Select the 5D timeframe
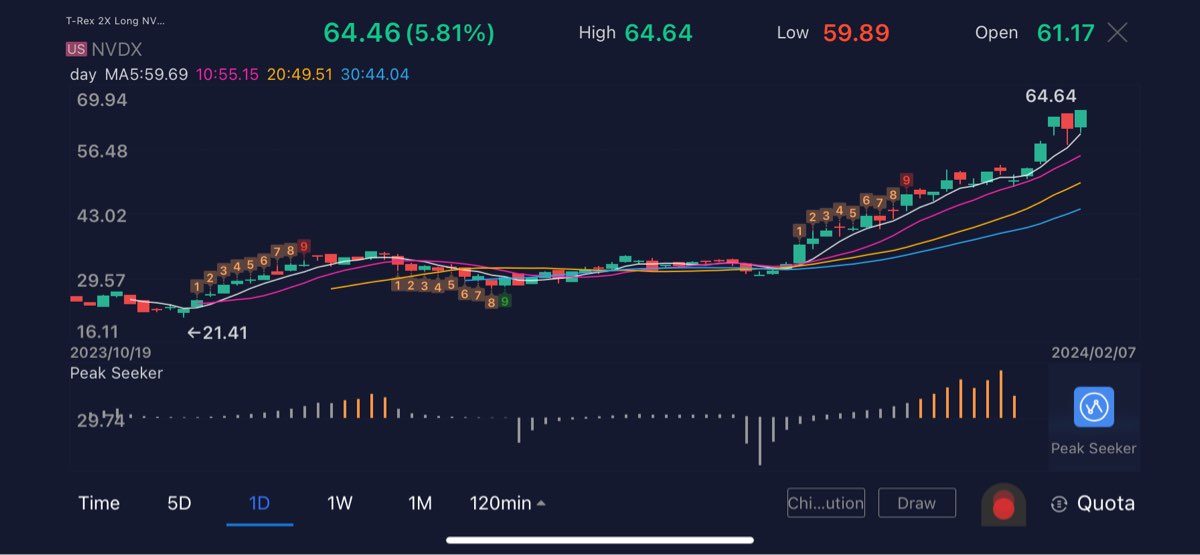1200x555 pixels. click(x=179, y=503)
